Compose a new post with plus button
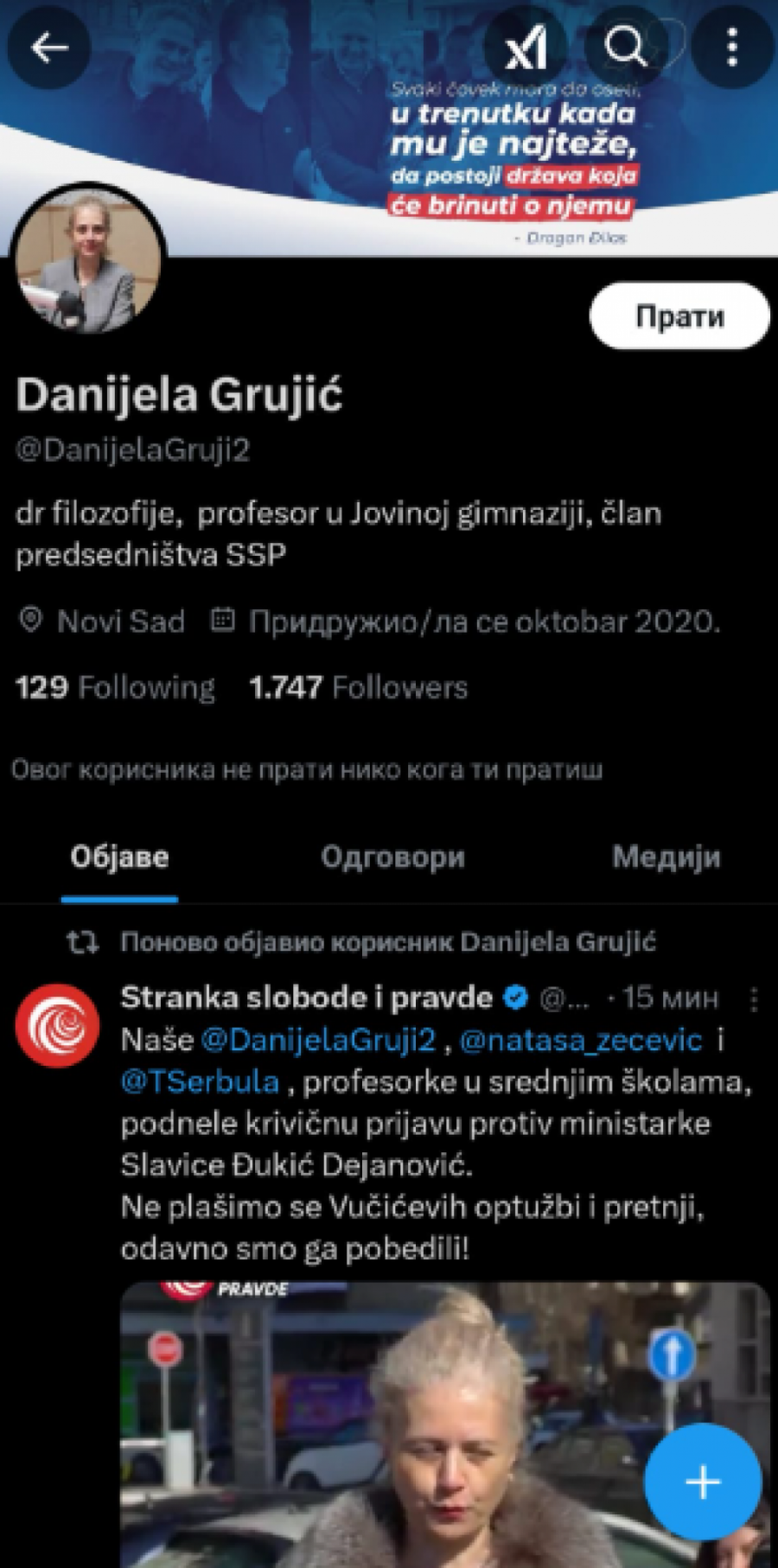Viewport: 778px width, 1568px height. [702, 1482]
